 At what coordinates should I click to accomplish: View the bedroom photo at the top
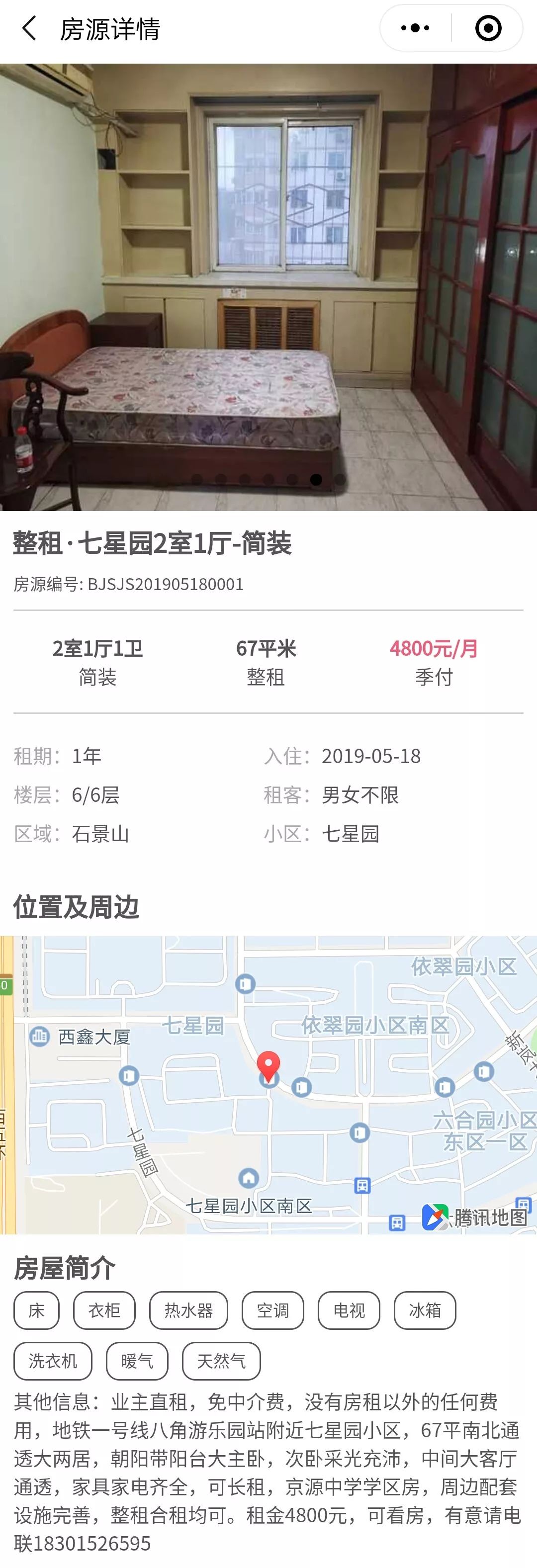[268, 286]
